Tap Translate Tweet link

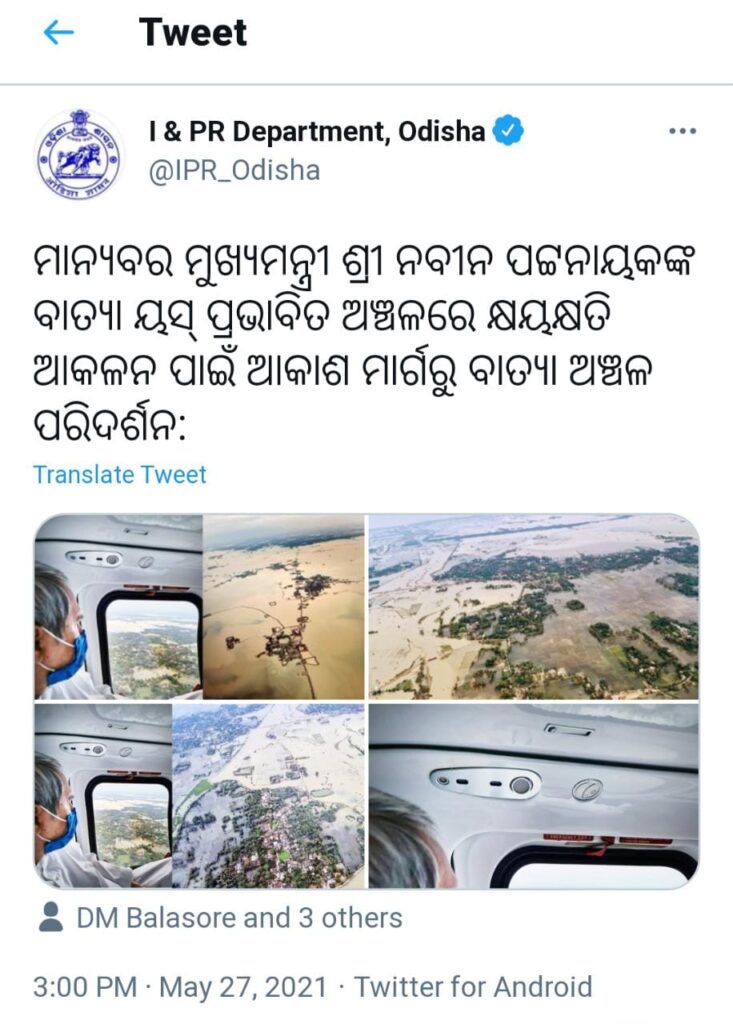point(119,474)
